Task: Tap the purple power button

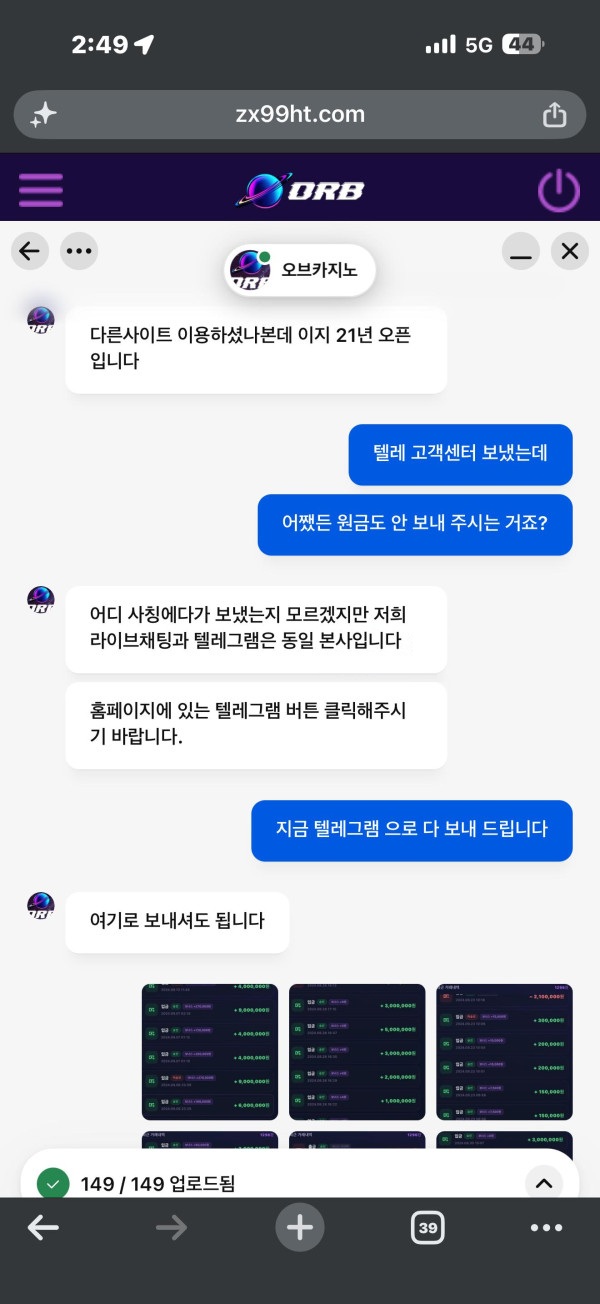Action: 559,190
